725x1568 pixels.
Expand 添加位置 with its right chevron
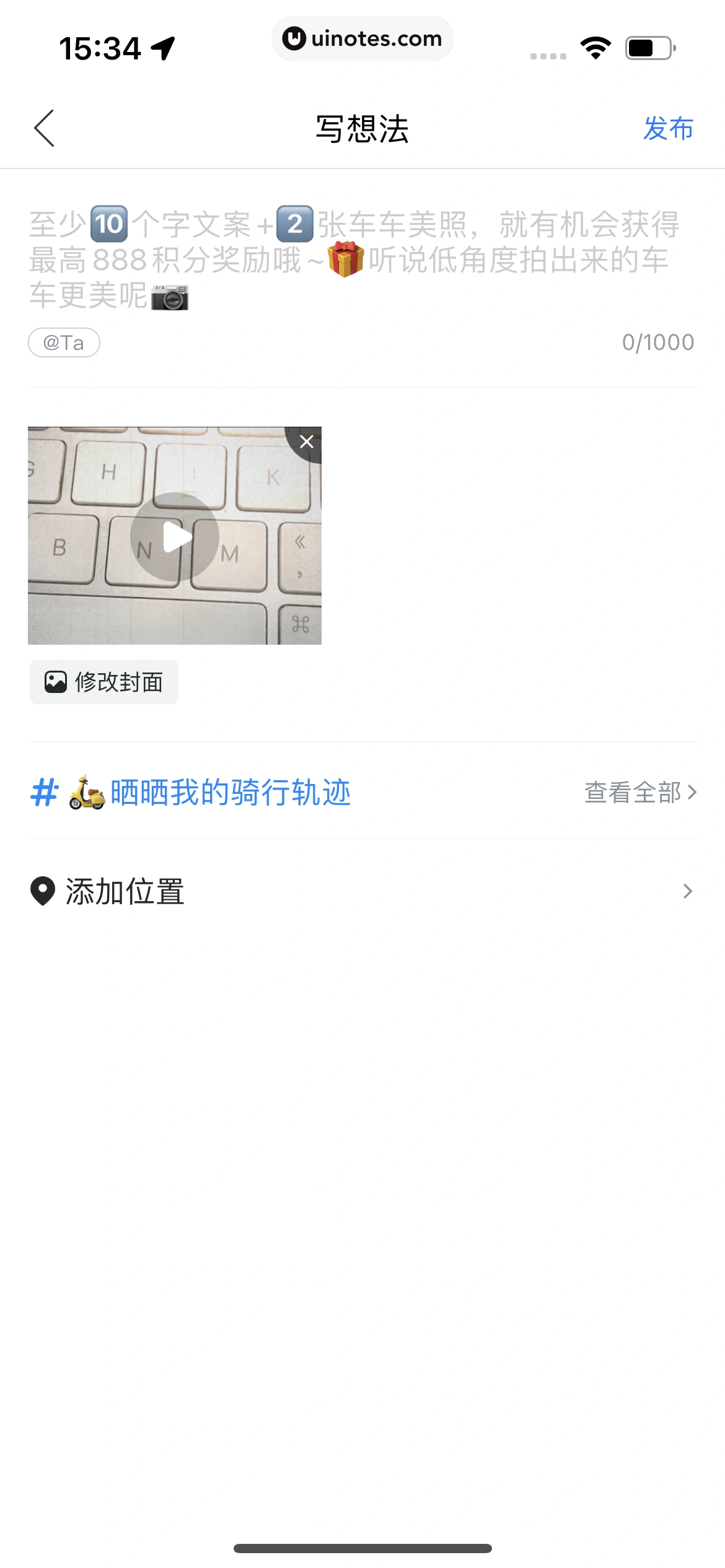click(687, 891)
